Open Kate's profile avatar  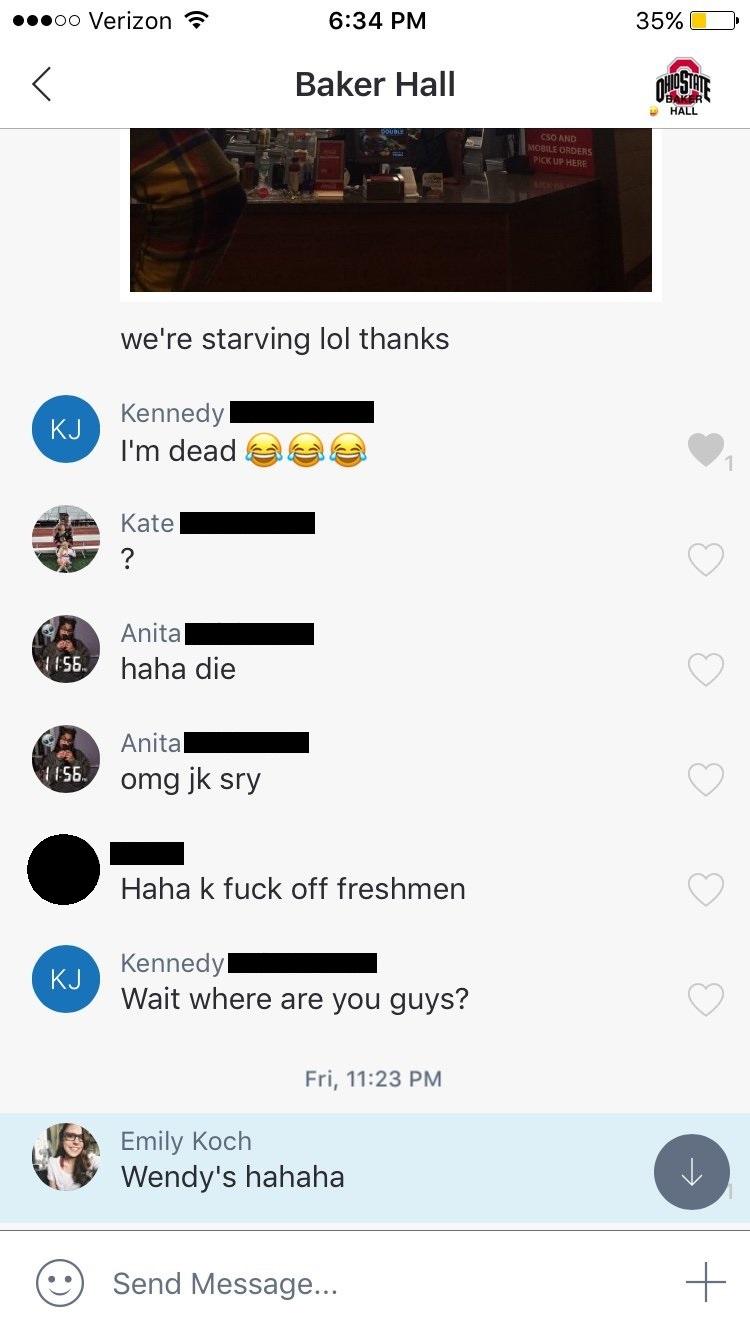(66, 539)
